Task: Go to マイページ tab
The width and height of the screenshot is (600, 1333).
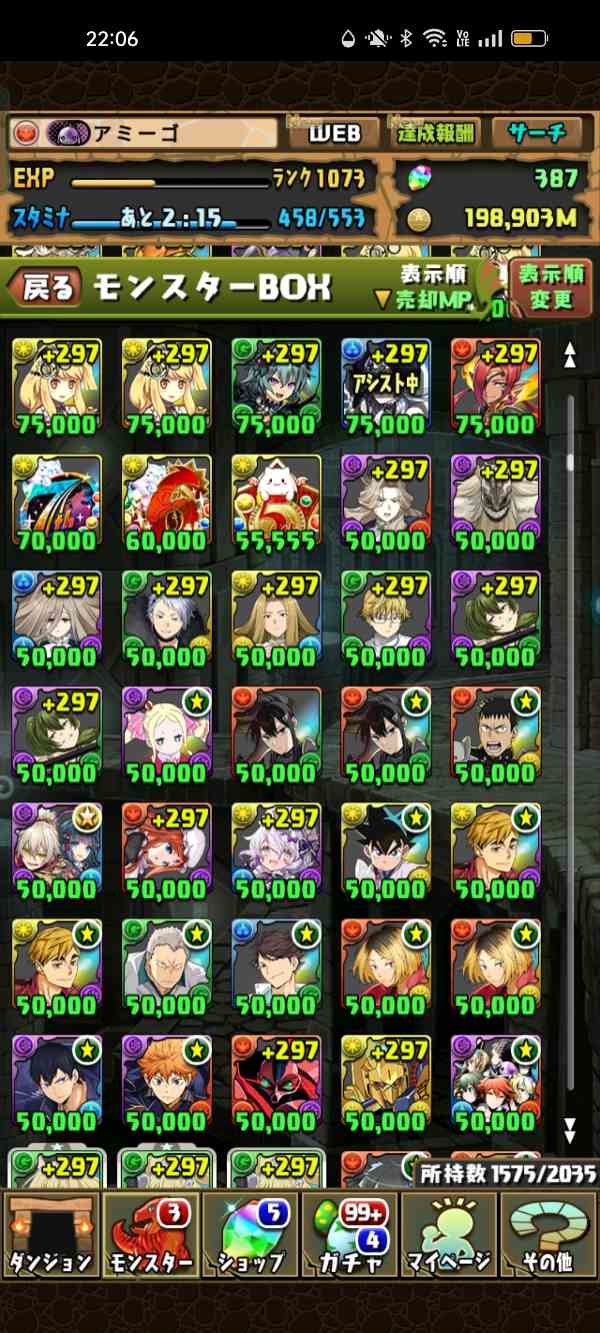Action: [x=449, y=1235]
